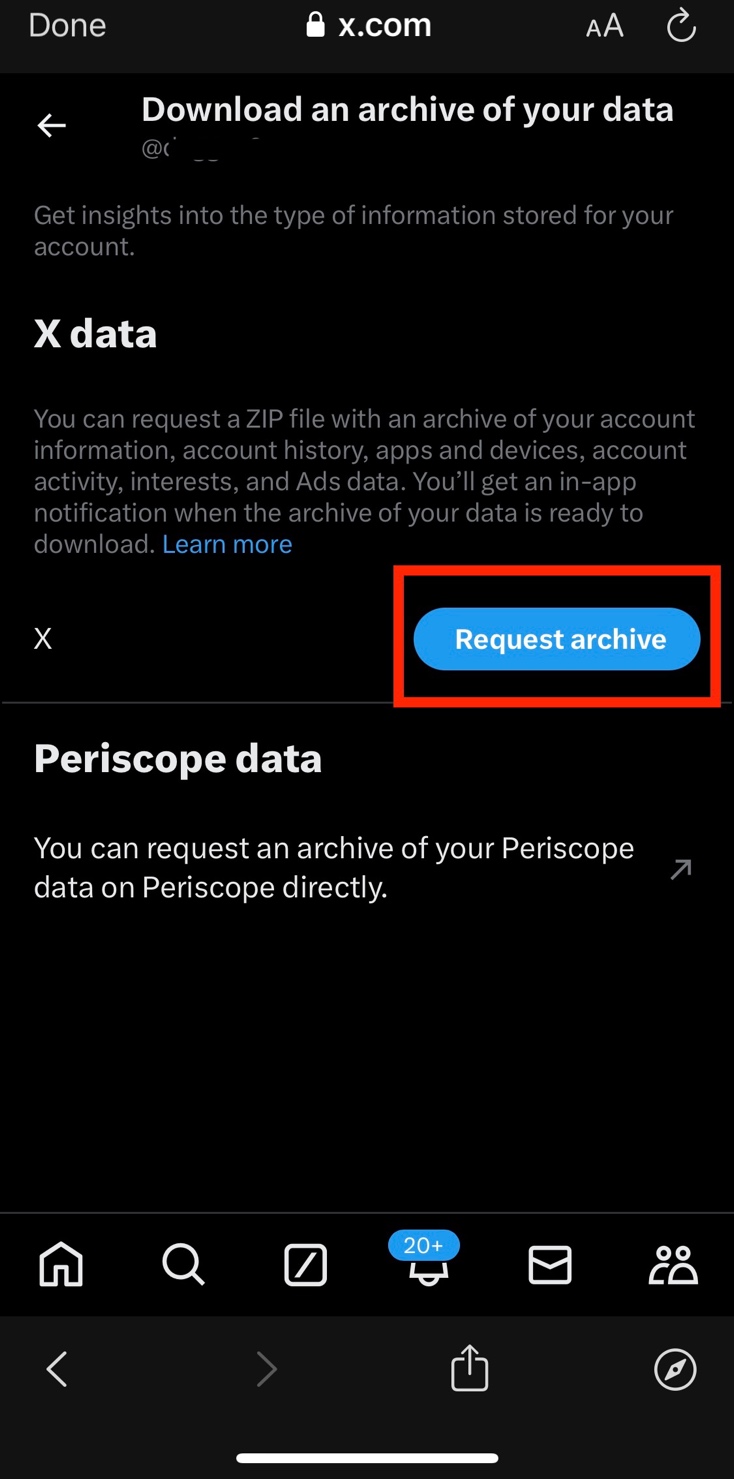
Task: Tap the Request archive button
Action: click(557, 639)
